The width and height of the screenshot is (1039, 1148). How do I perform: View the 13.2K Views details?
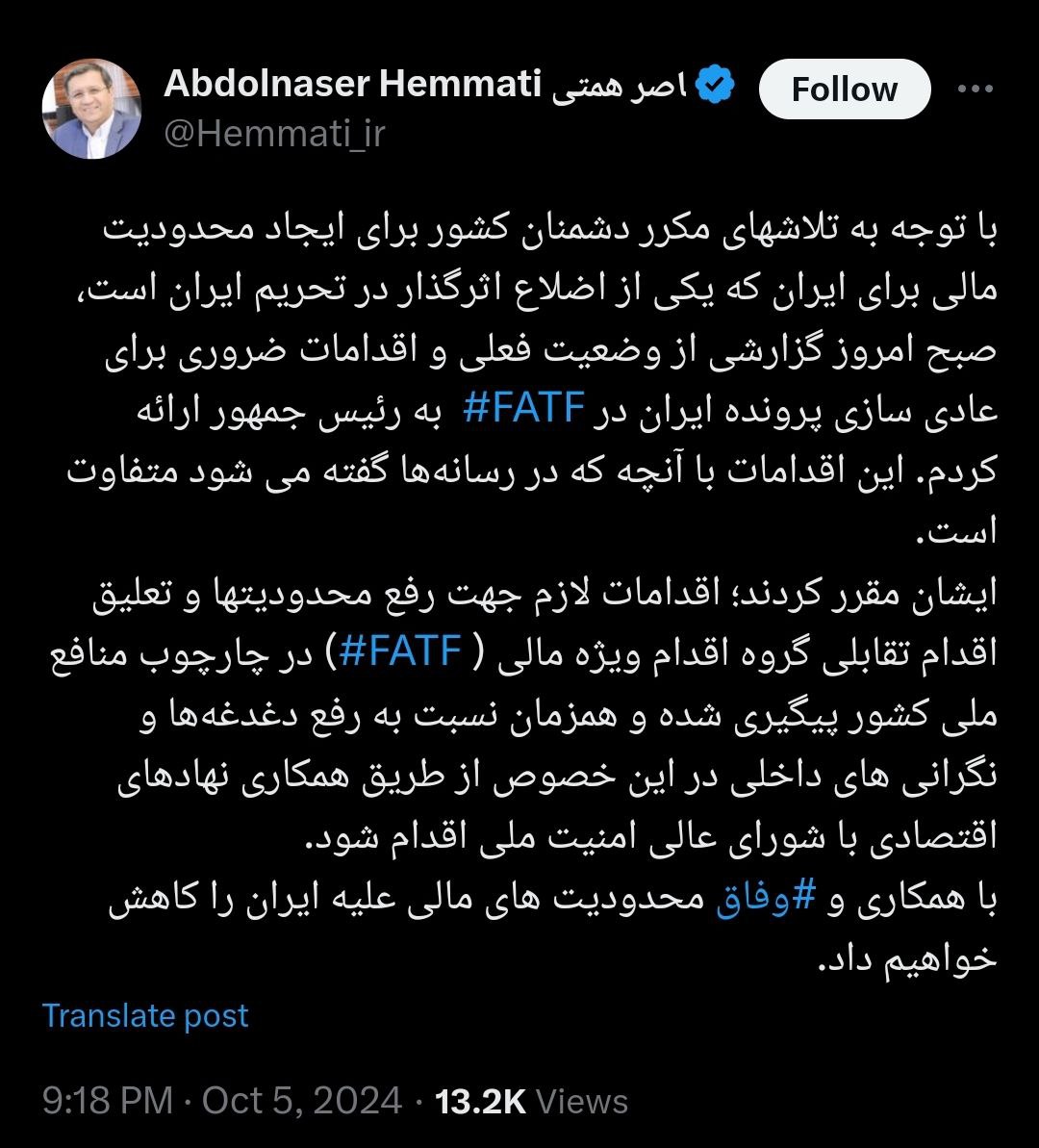pos(531,1101)
